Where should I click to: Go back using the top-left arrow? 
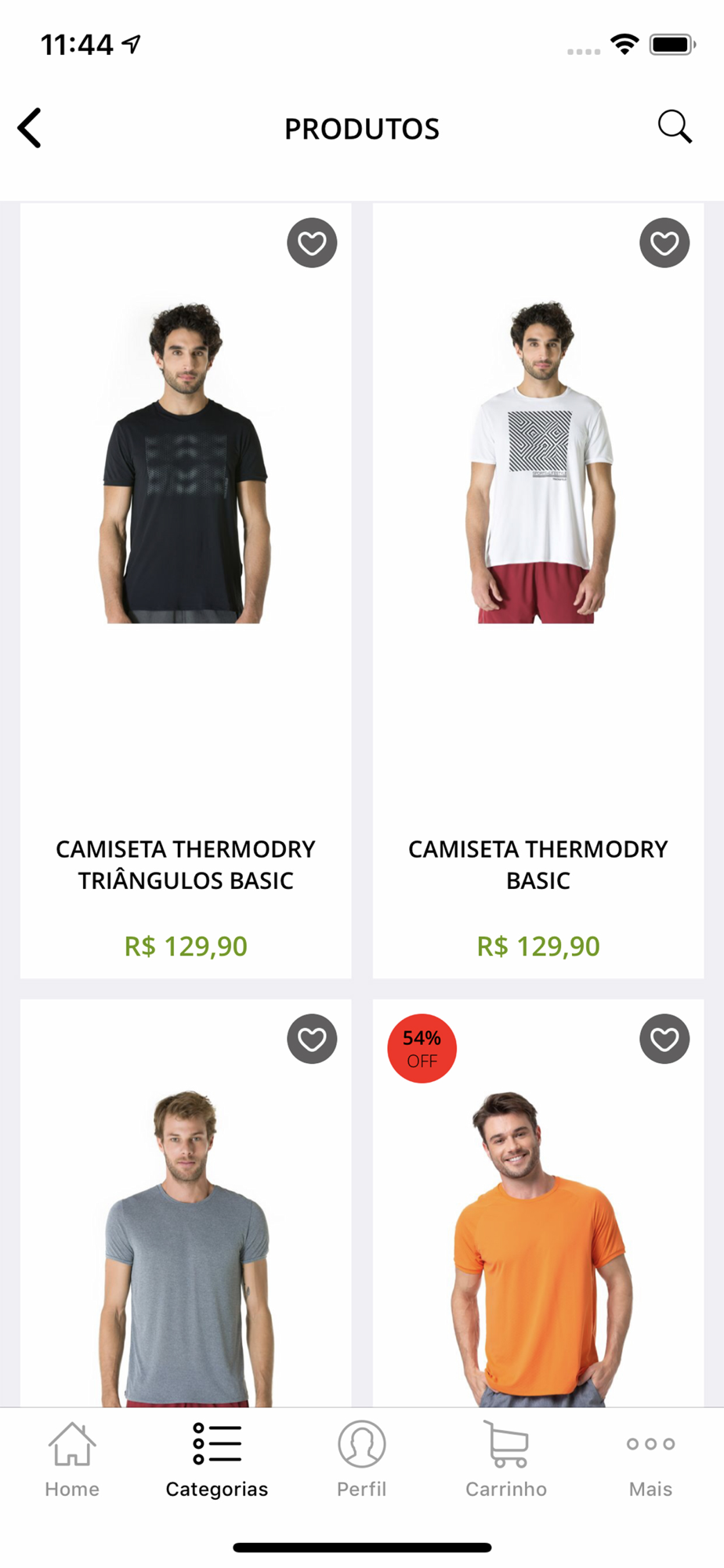[x=30, y=128]
